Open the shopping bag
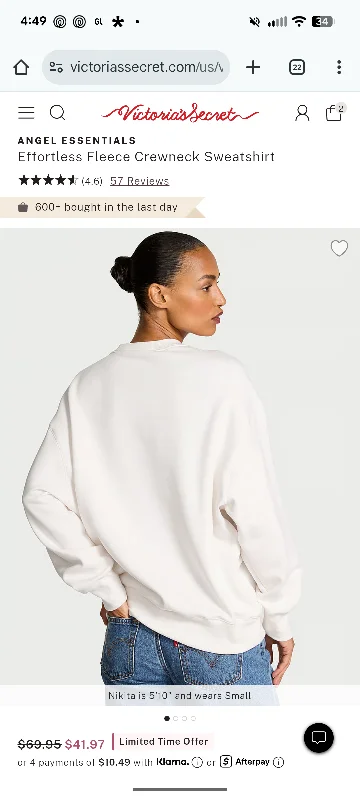 335,112
